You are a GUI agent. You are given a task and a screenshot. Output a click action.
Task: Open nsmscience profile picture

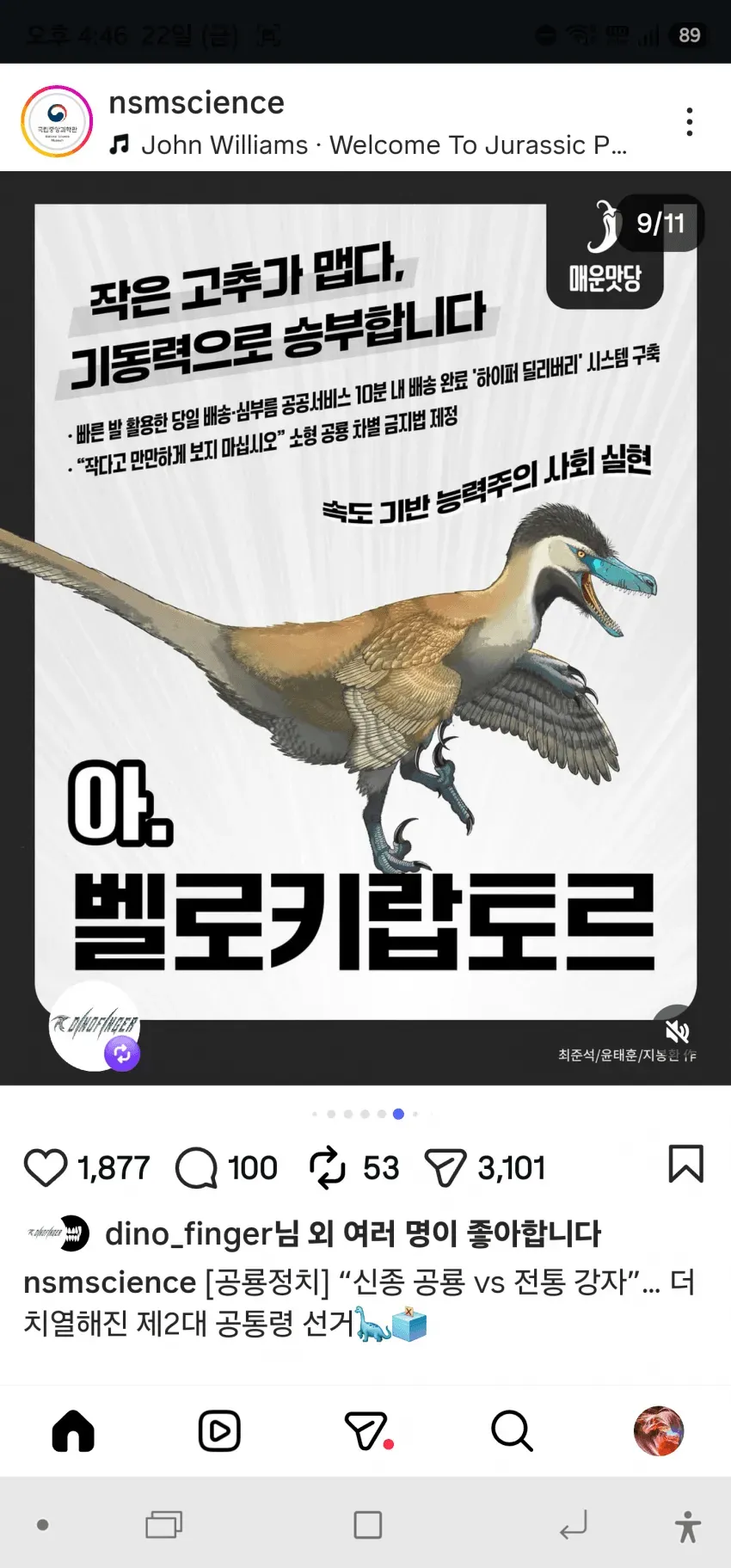57,121
